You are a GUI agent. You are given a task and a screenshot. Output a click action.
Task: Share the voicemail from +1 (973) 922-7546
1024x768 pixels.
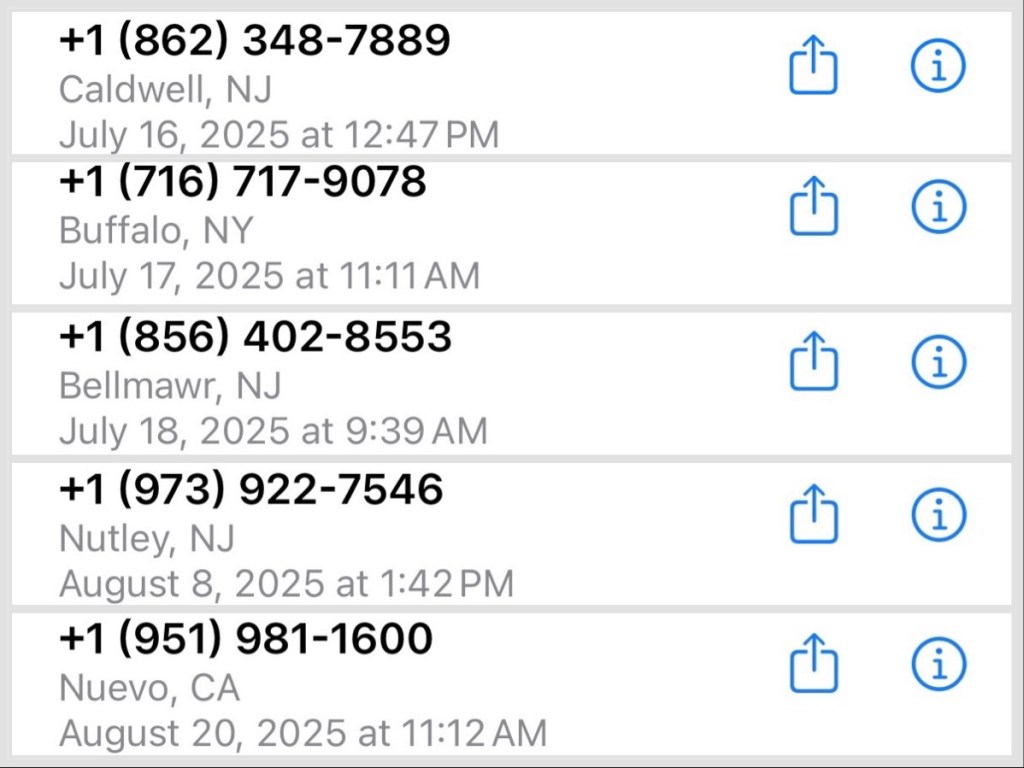[813, 516]
